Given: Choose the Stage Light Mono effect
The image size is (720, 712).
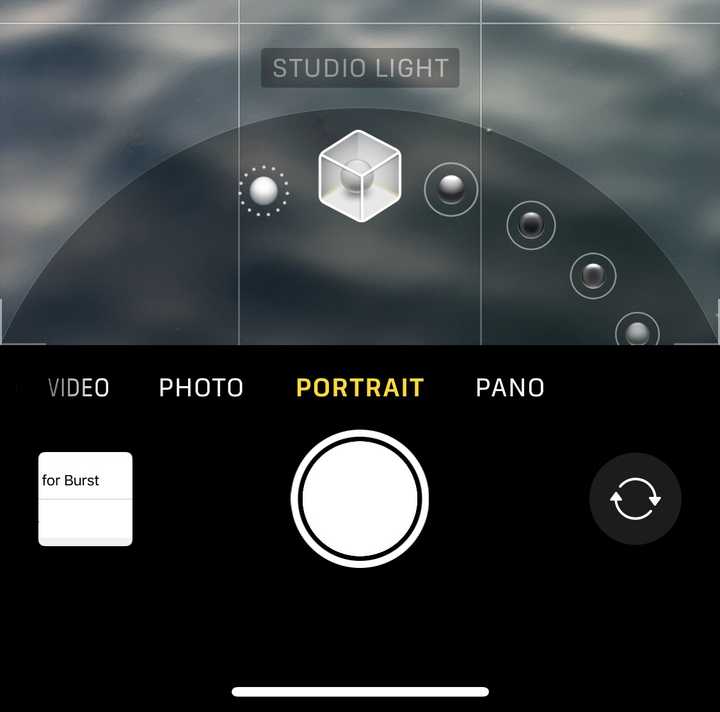Looking at the screenshot, I should [x=593, y=274].
